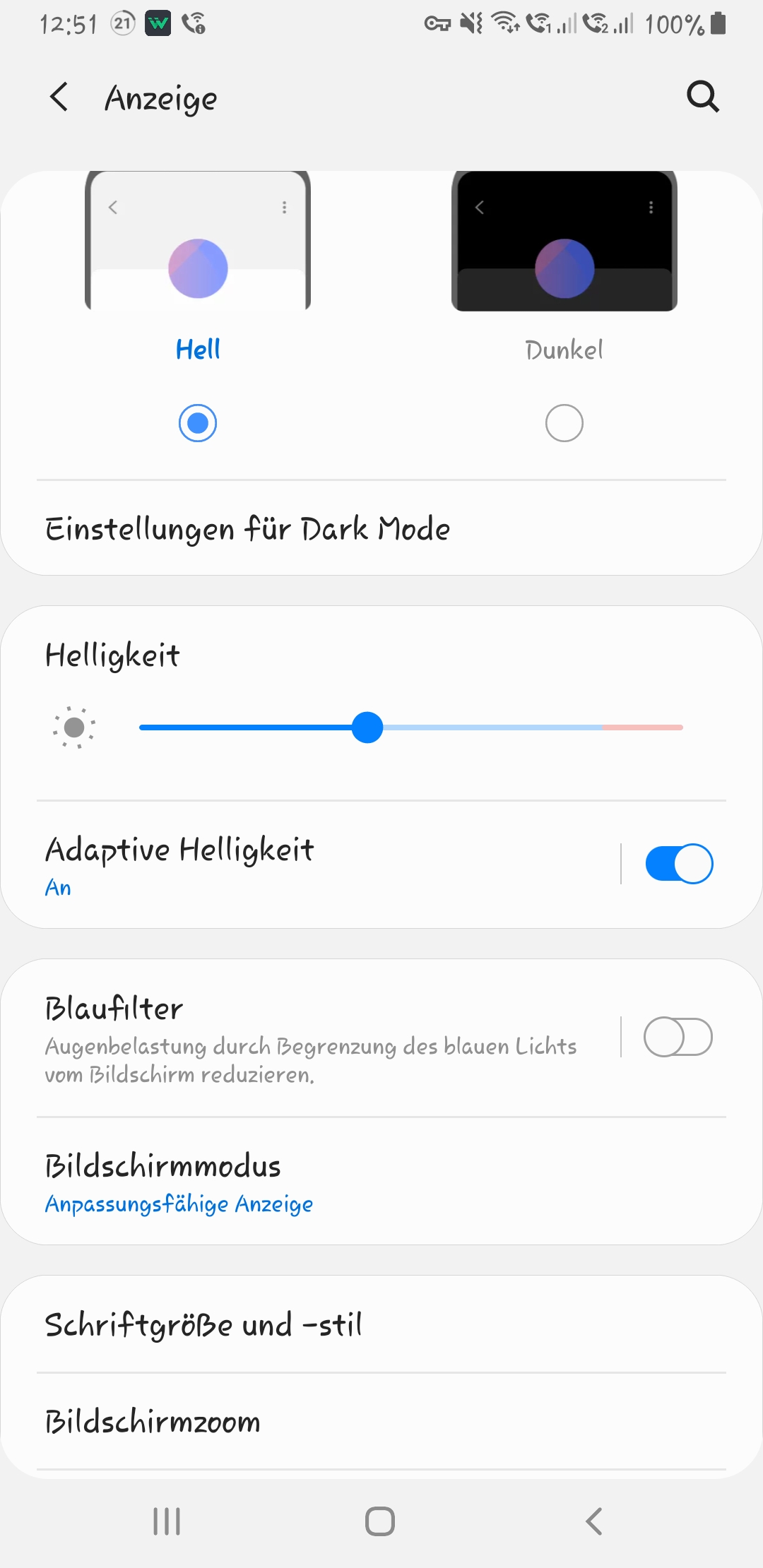Click the An label under Adaptive Helligkeit
The image size is (763, 1568).
(x=57, y=887)
